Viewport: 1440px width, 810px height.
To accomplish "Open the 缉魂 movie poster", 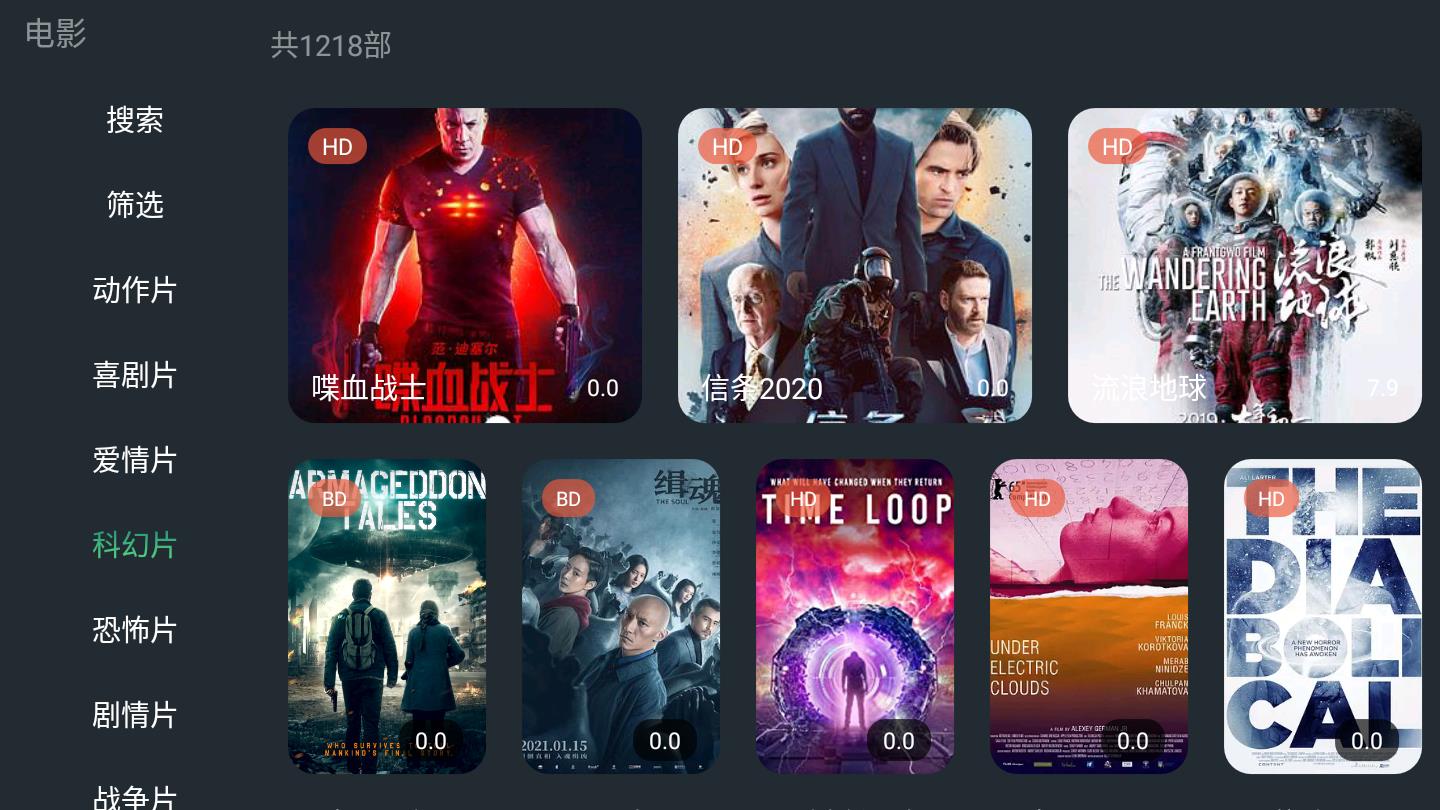I will pos(621,616).
